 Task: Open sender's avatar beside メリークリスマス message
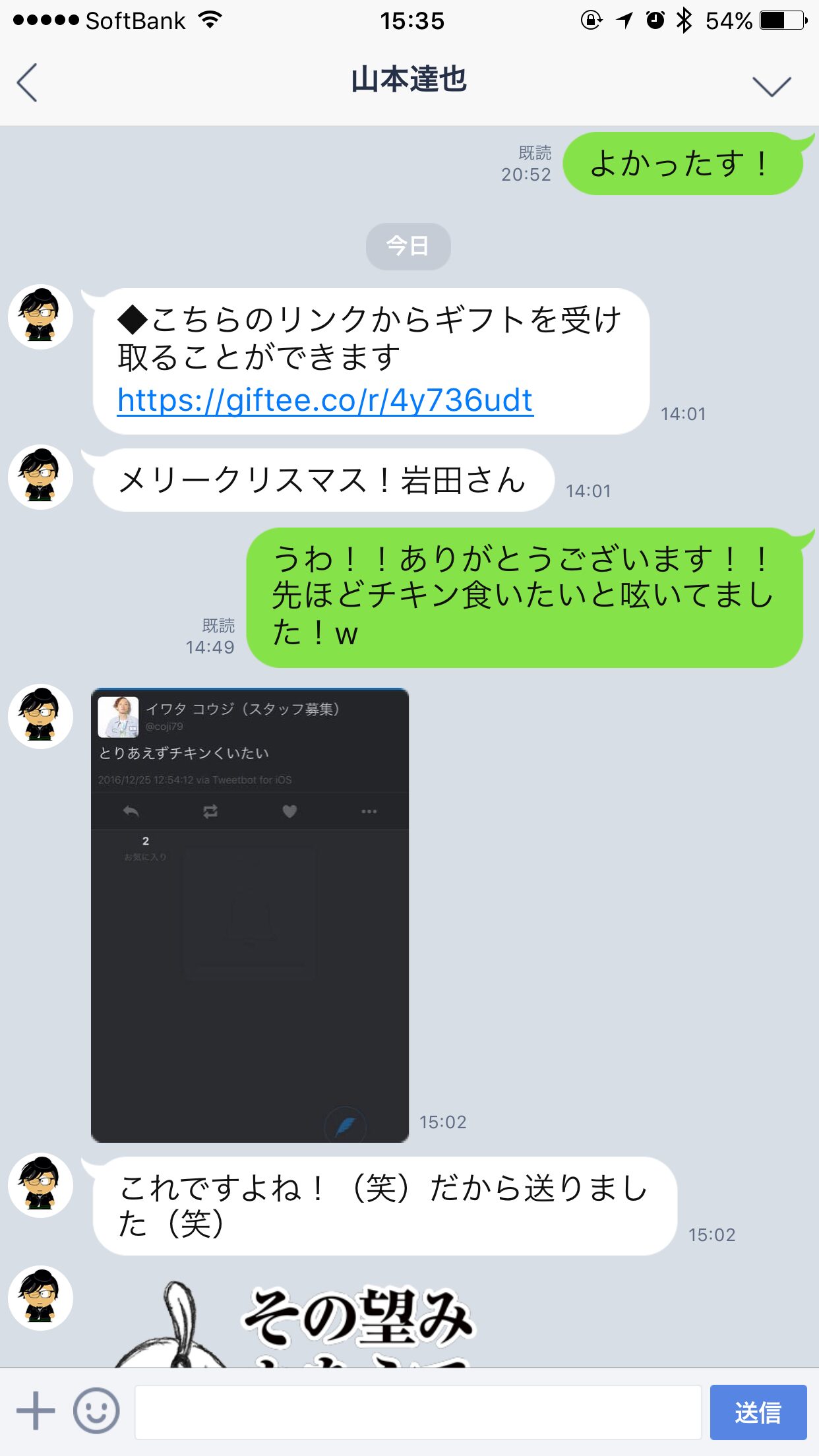[x=40, y=477]
